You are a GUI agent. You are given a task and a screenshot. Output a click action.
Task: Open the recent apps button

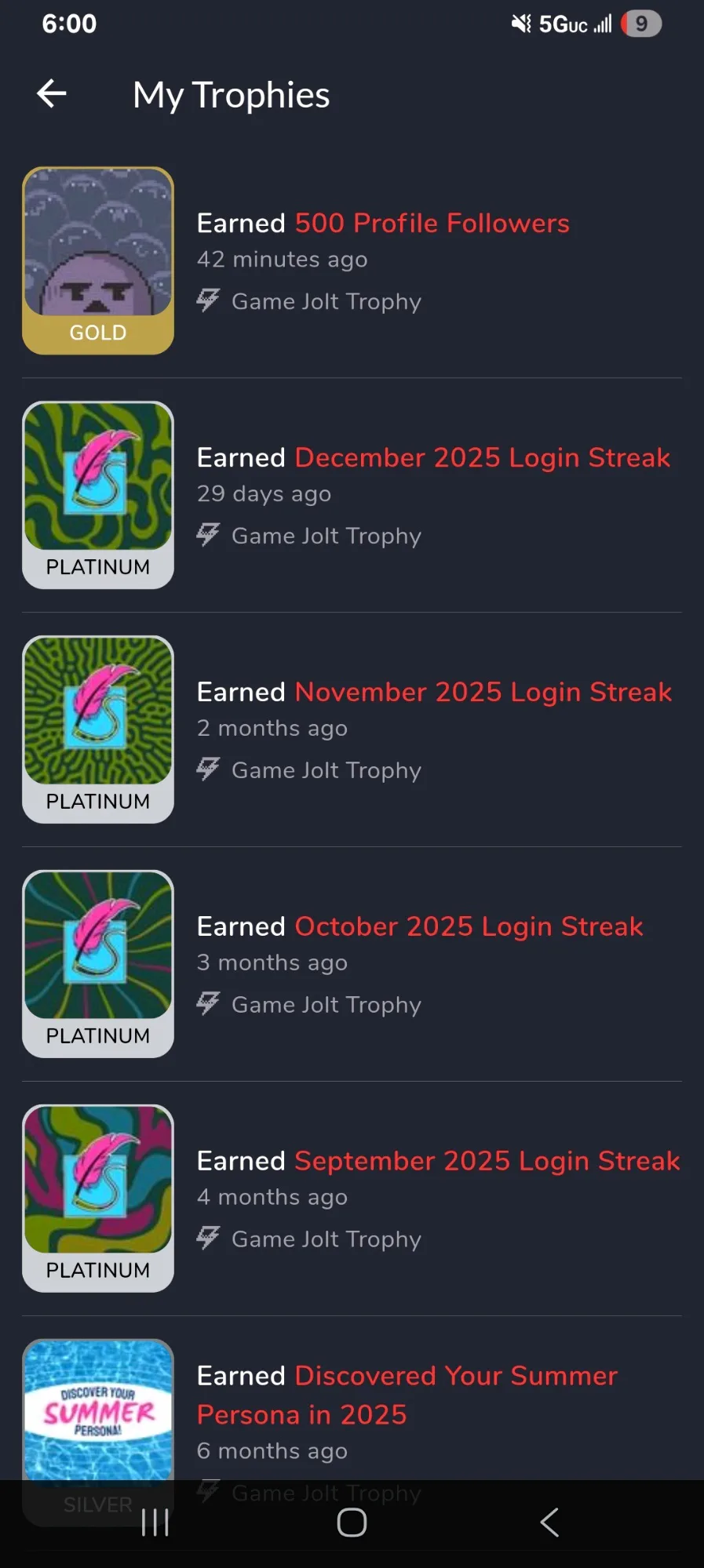155,1523
